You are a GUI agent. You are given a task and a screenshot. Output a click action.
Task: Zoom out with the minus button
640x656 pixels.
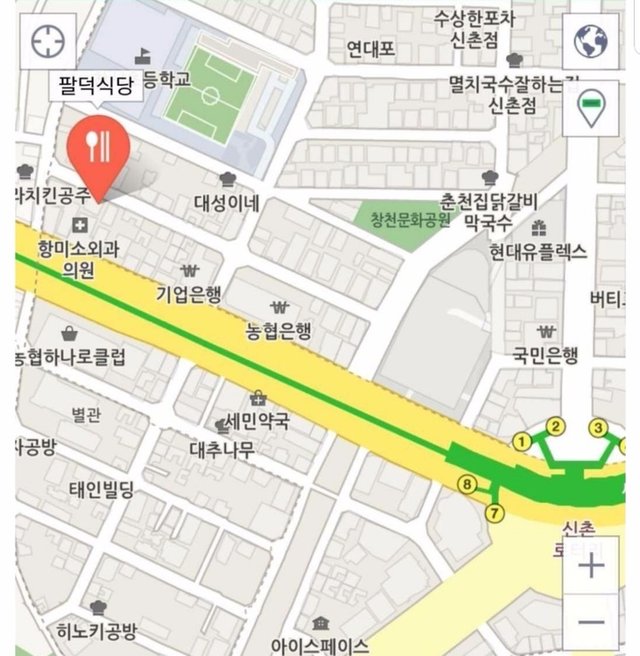pyautogui.click(x=592, y=623)
